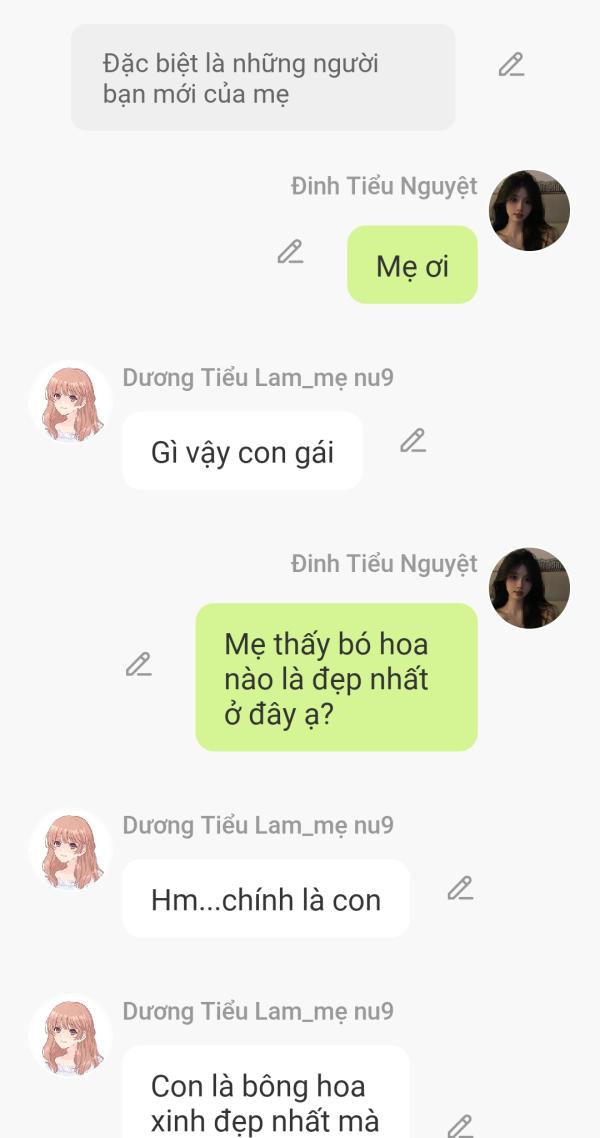Edit the "Hm...chính là con" reply
Image resolution: width=600 pixels, height=1138 pixels.
point(460,888)
